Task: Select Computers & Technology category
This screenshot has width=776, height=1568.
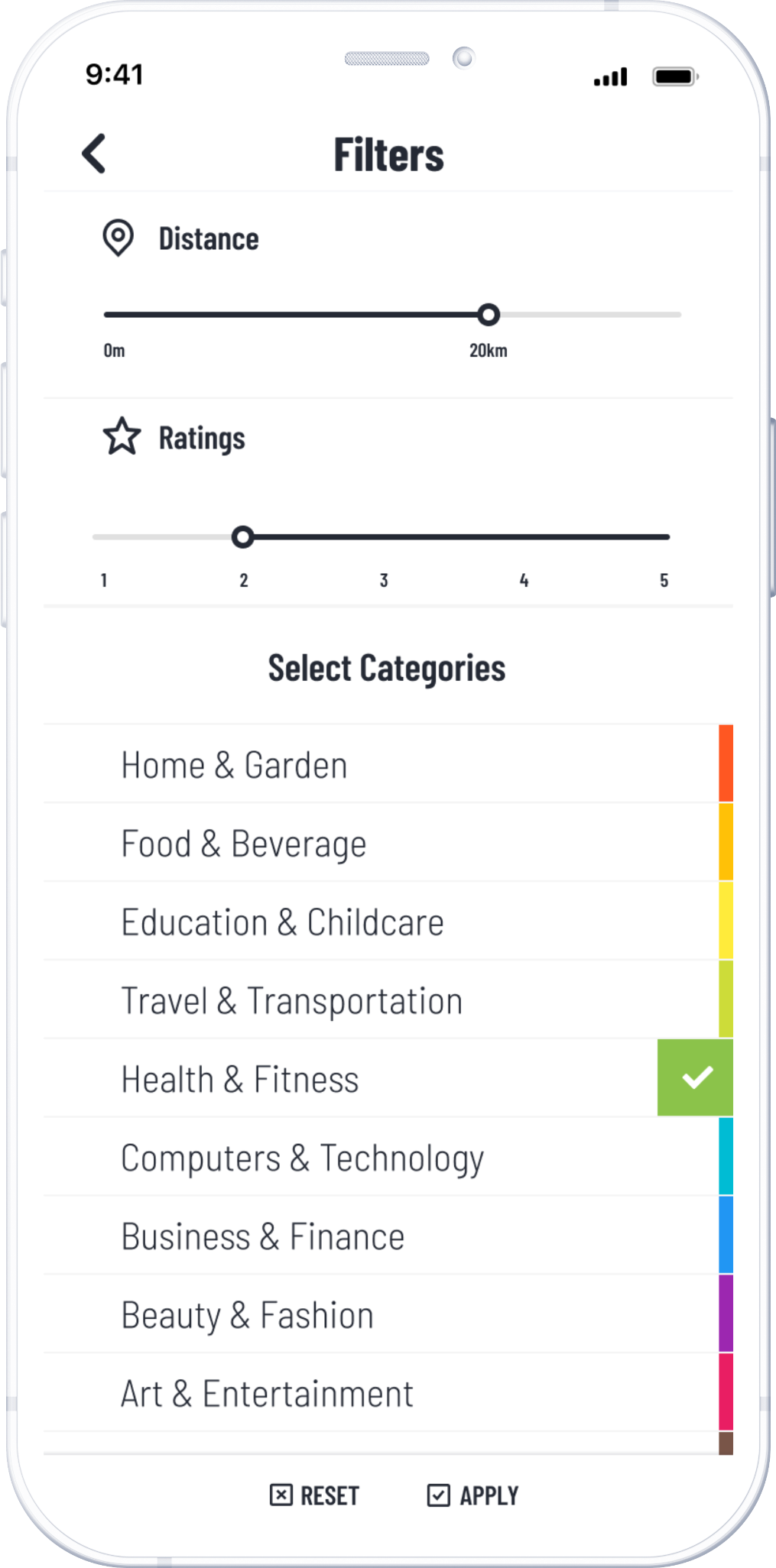Action: tap(388, 1157)
